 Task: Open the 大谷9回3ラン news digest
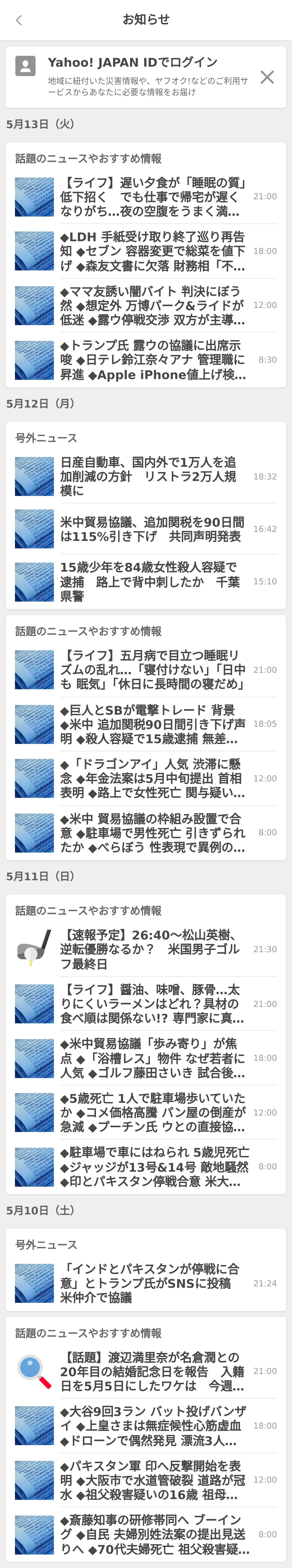click(x=152, y=1426)
